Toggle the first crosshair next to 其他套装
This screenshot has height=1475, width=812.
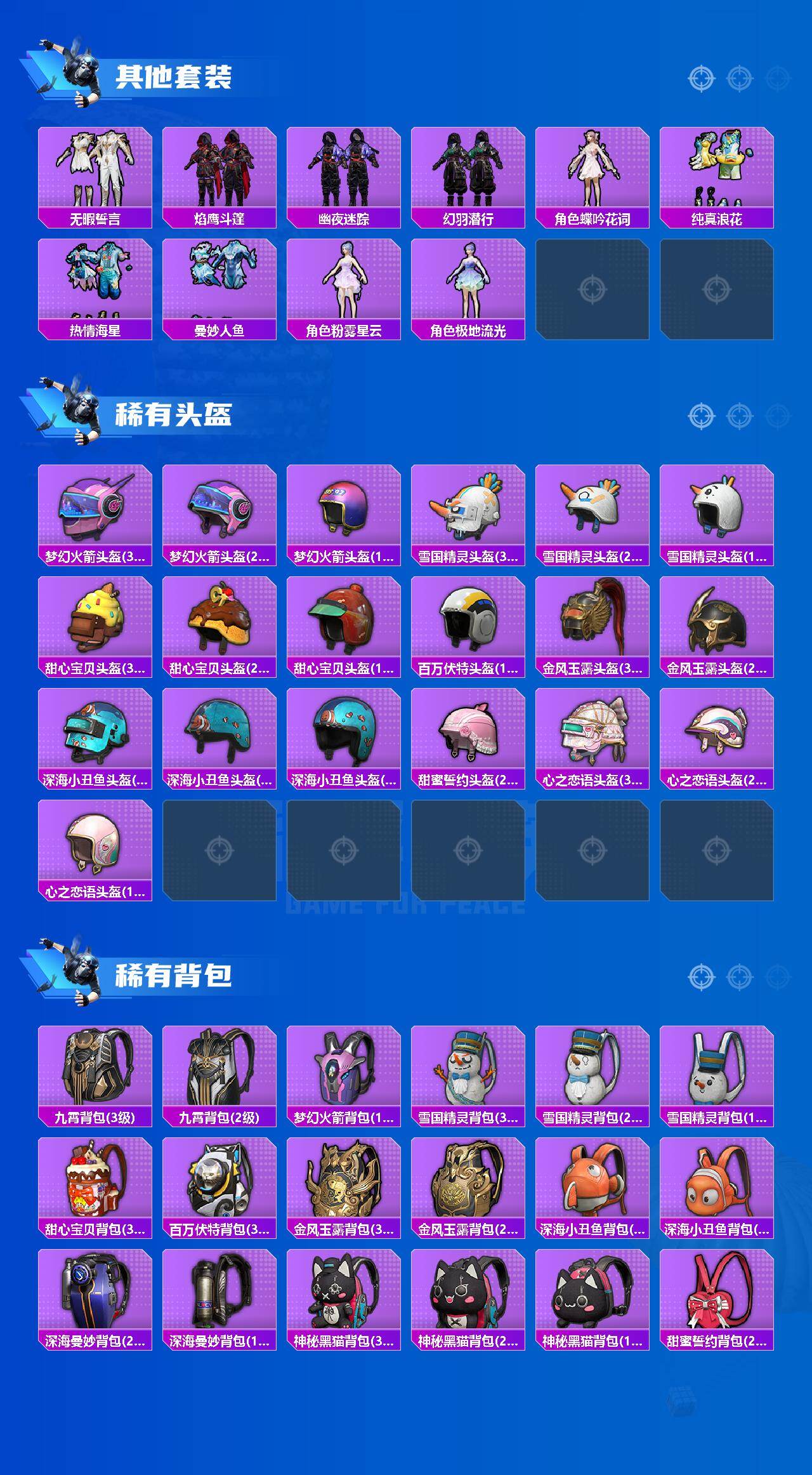pyautogui.click(x=701, y=78)
